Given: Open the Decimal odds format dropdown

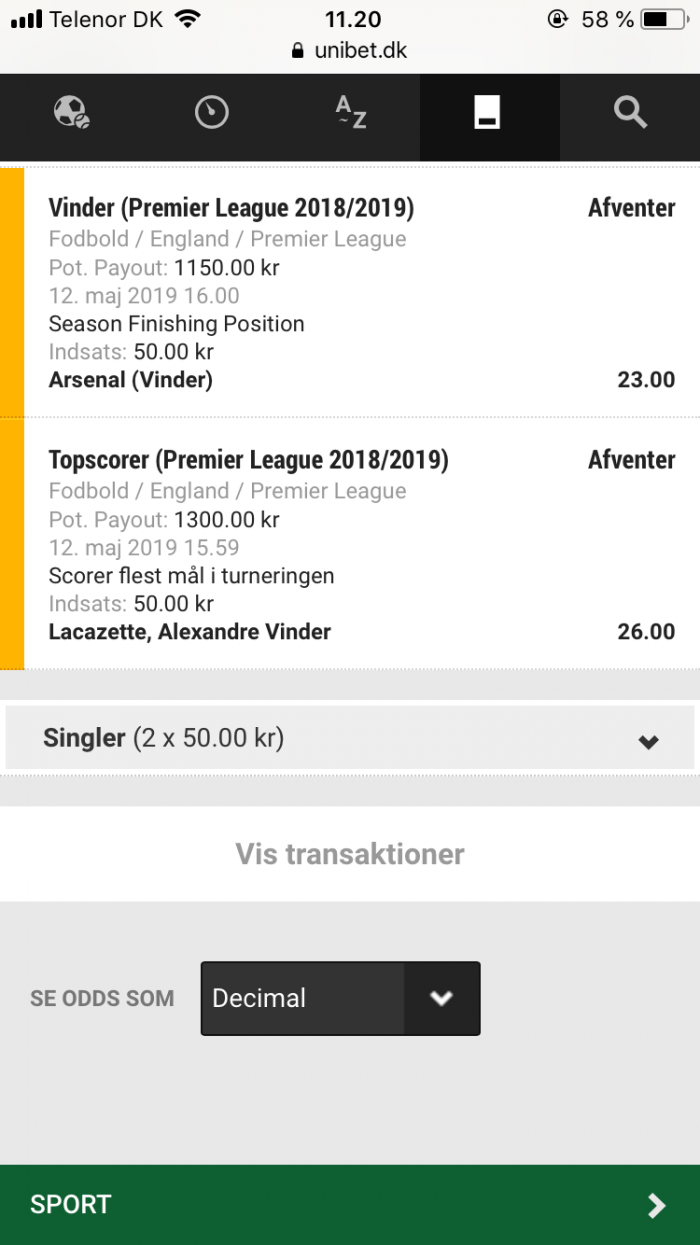Looking at the screenshot, I should [340, 998].
